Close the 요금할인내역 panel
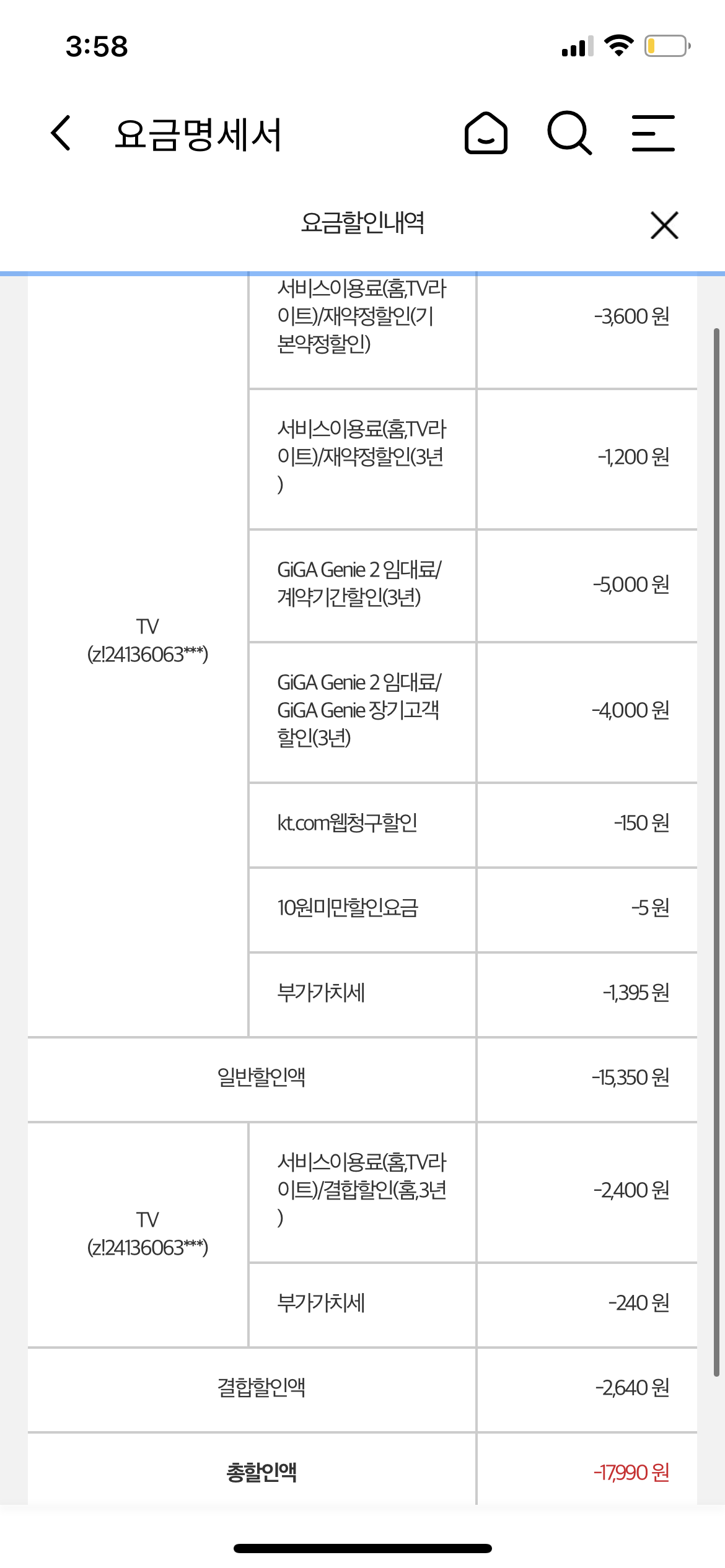725x1568 pixels. click(x=664, y=224)
